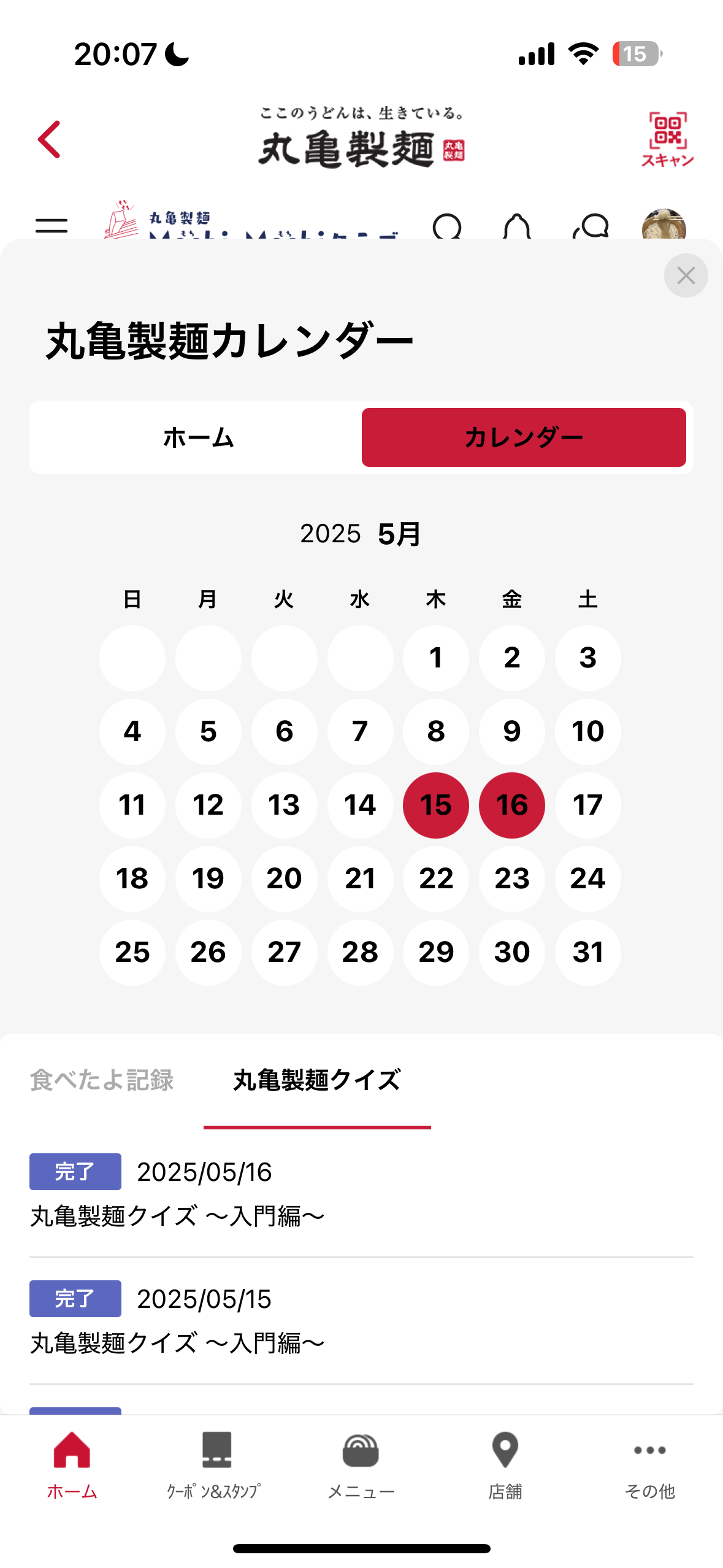Viewport: 723px width, 1568px height.
Task: Select the カレンダー segment
Action: 524,437
